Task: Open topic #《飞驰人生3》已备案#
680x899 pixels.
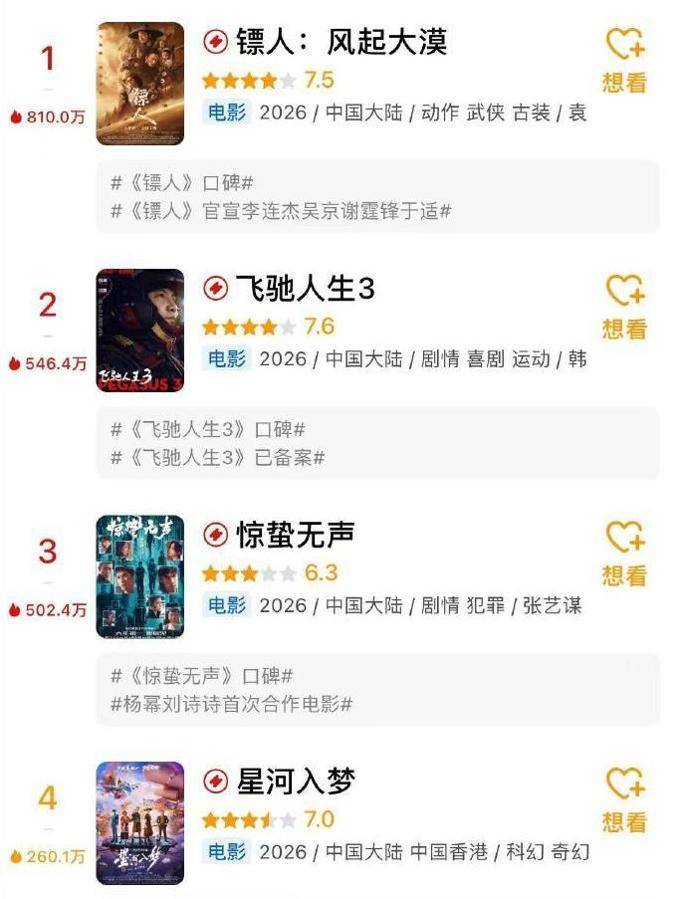Action: [218, 457]
